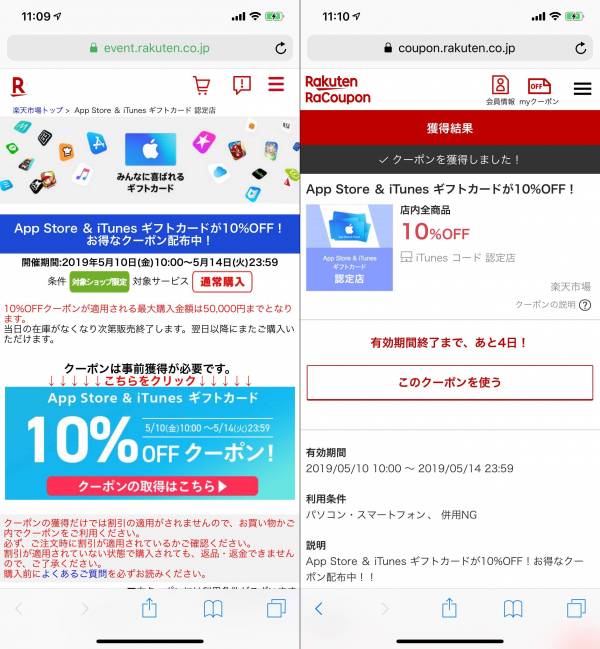This screenshot has height=649, width=600.
Task: Open the red hamburger menu
Action: pyautogui.click(x=276, y=85)
